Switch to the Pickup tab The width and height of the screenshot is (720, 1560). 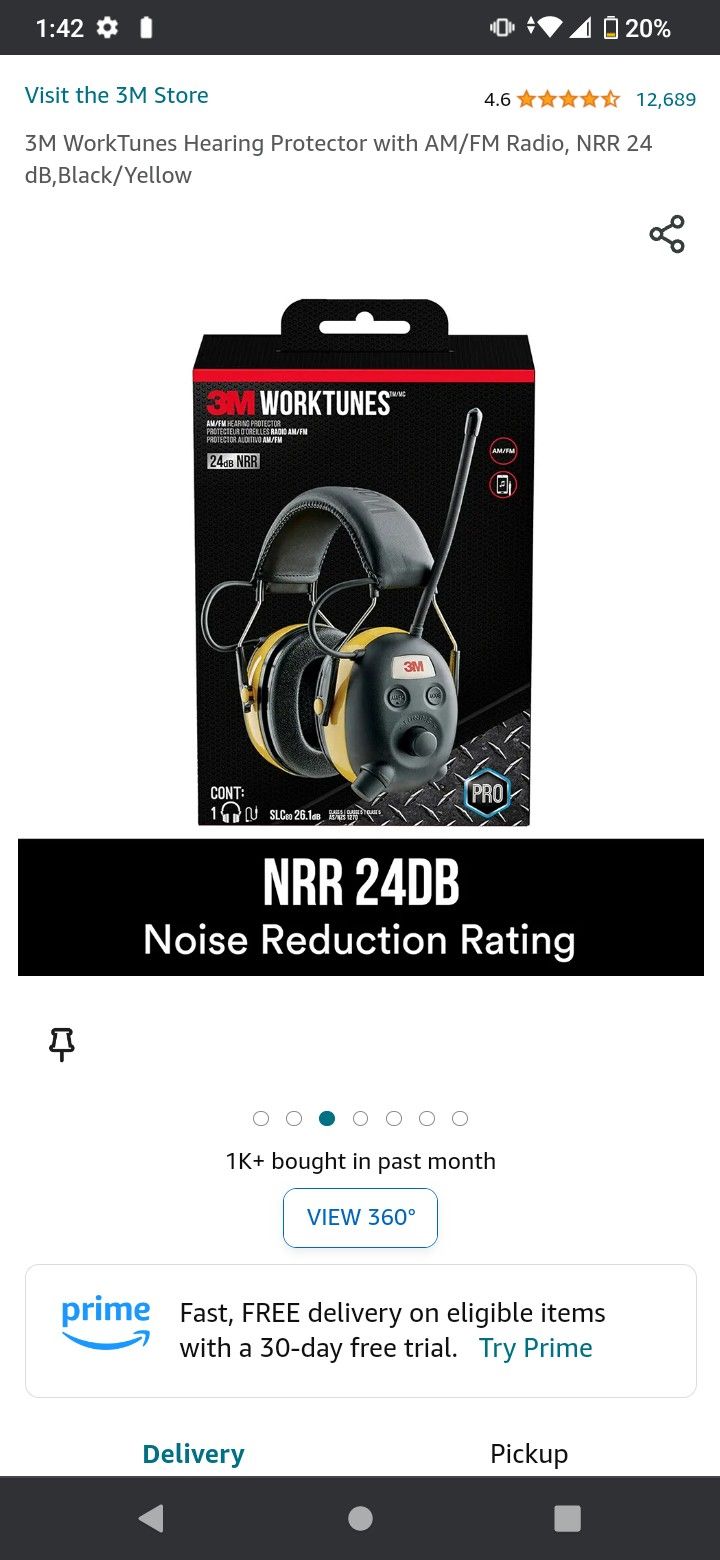point(528,1453)
